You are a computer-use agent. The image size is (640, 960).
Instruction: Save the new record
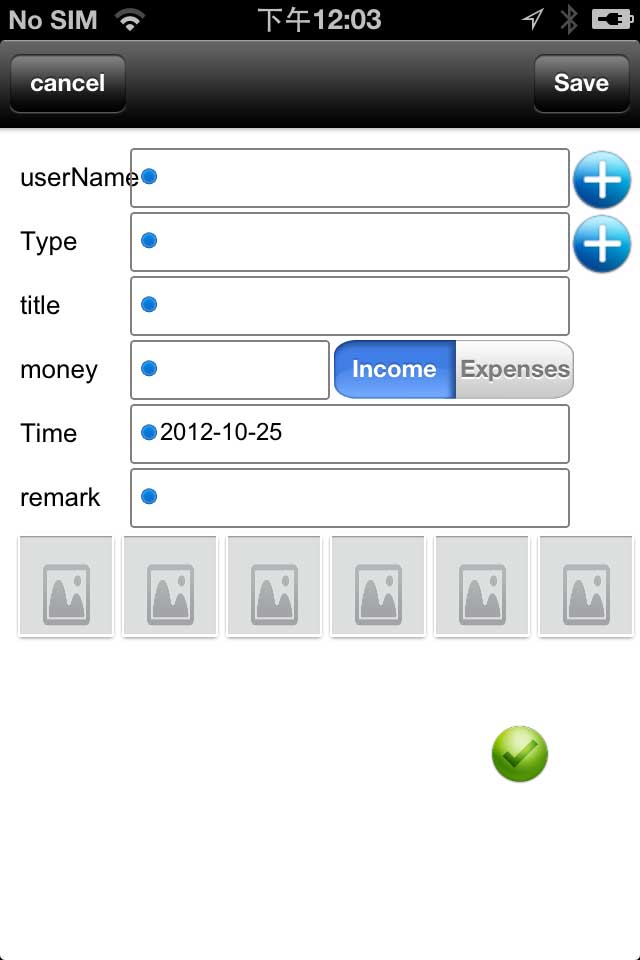coord(581,83)
